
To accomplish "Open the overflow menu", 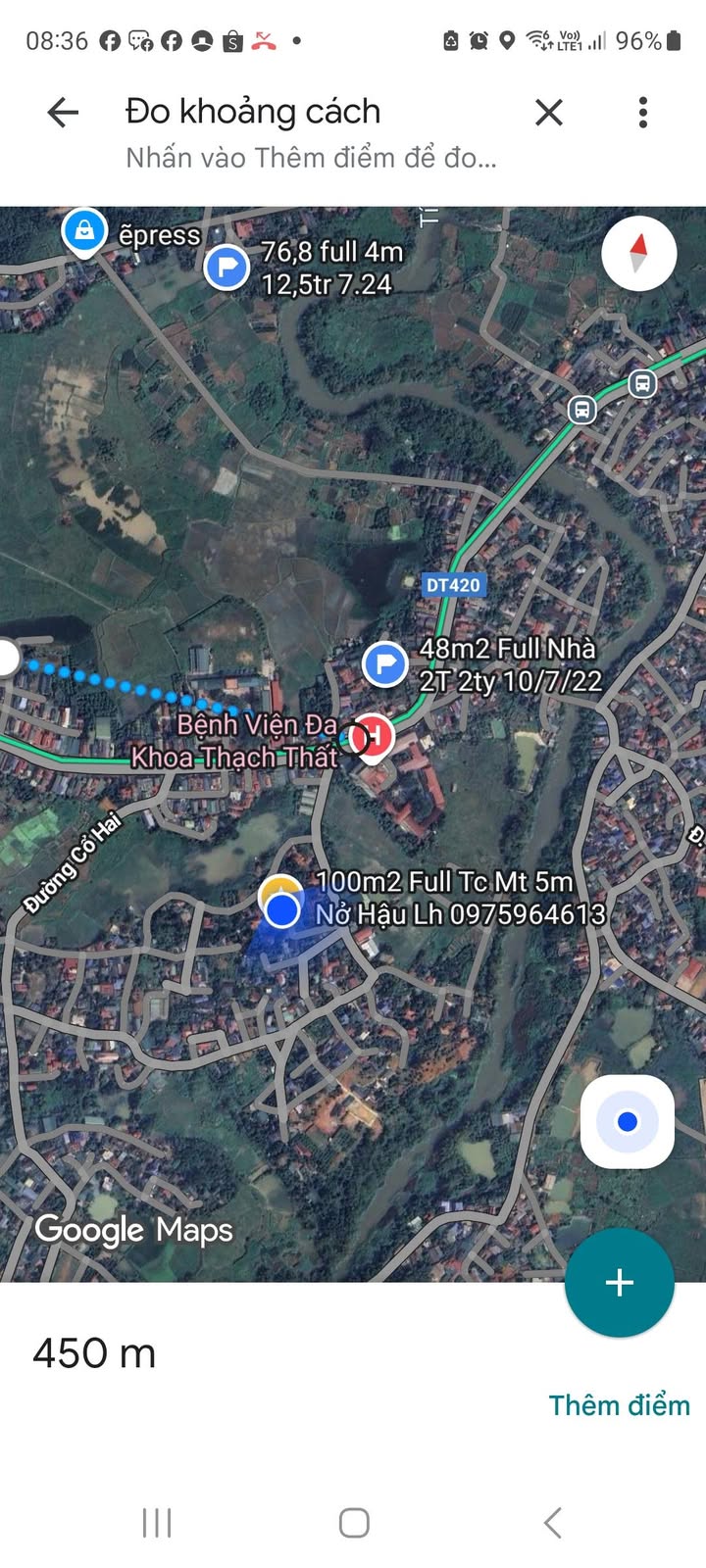I will [643, 113].
